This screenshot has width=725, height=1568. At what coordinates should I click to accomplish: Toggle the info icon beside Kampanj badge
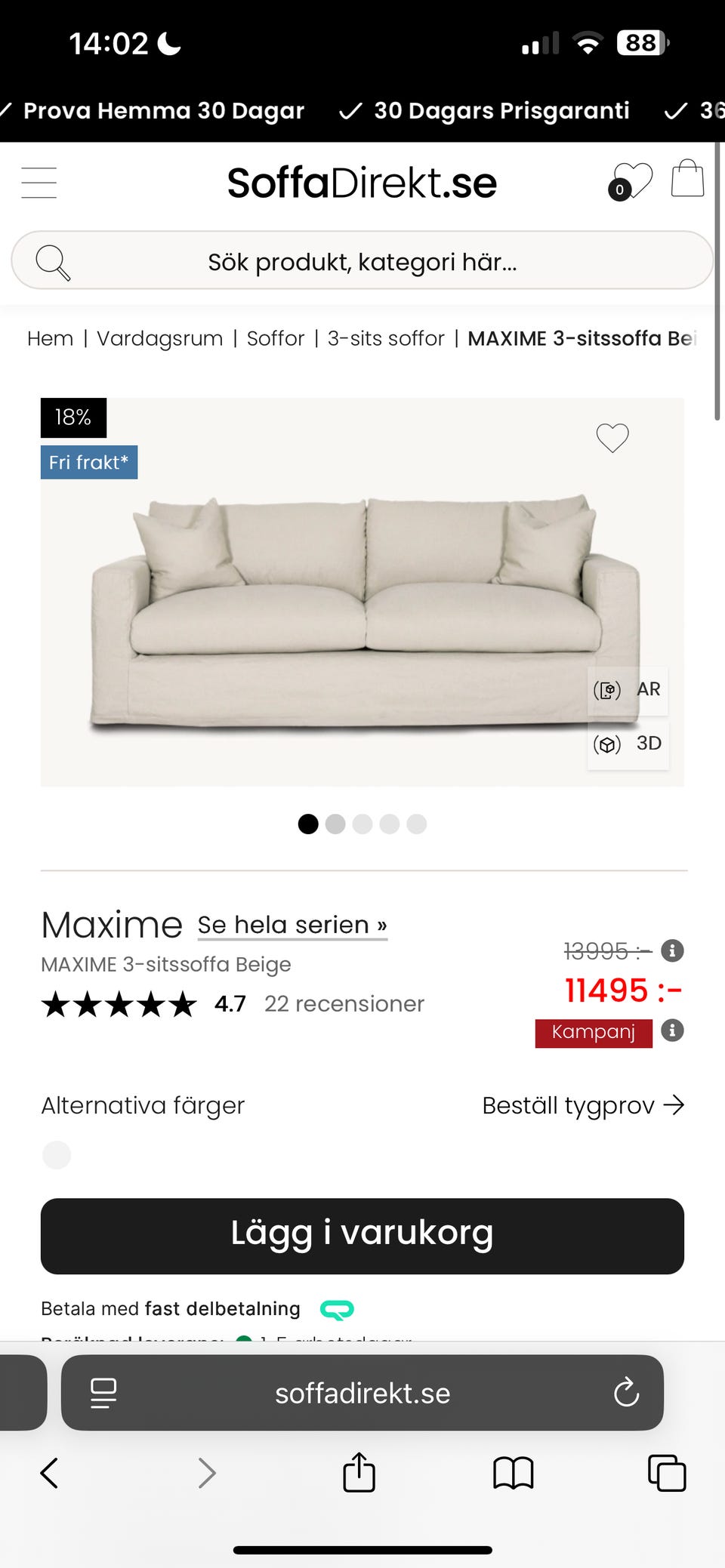point(671,1029)
